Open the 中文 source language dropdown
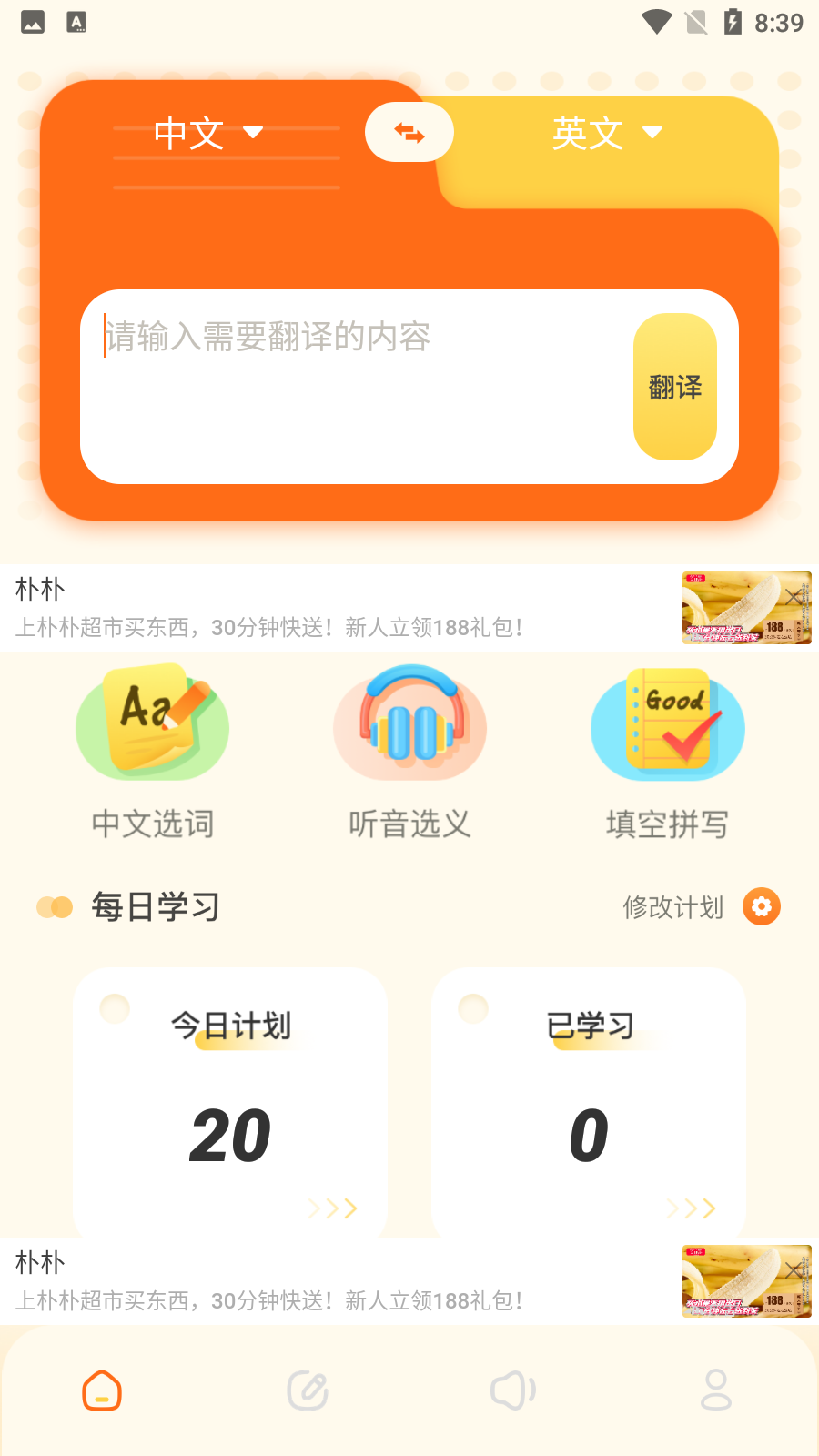Viewport: 819px width, 1456px height. (207, 133)
